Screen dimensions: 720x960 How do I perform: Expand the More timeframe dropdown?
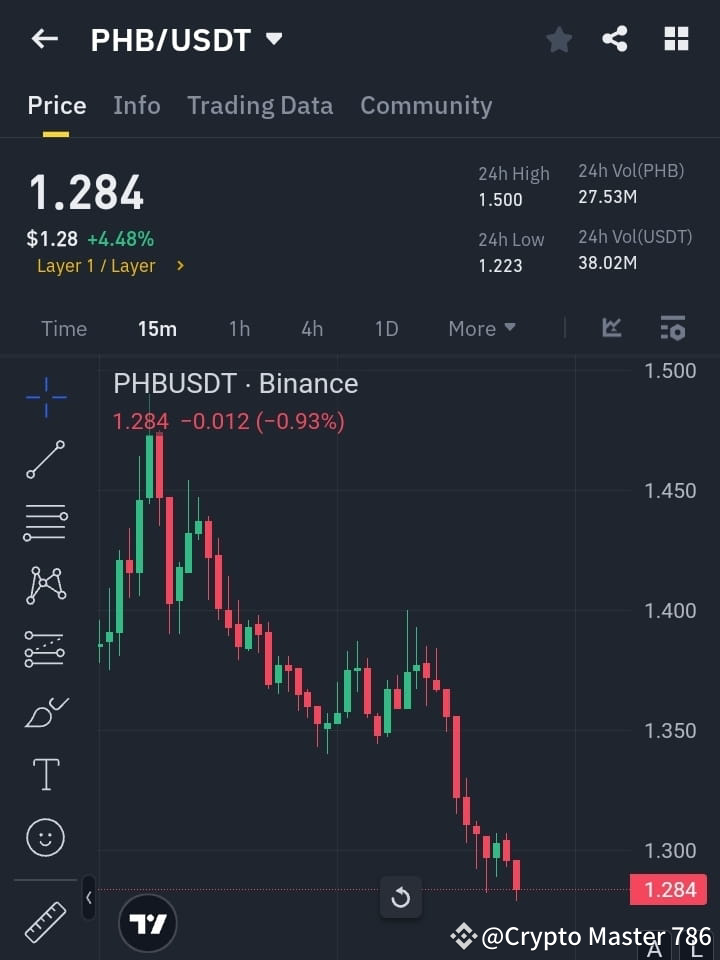pyautogui.click(x=481, y=328)
